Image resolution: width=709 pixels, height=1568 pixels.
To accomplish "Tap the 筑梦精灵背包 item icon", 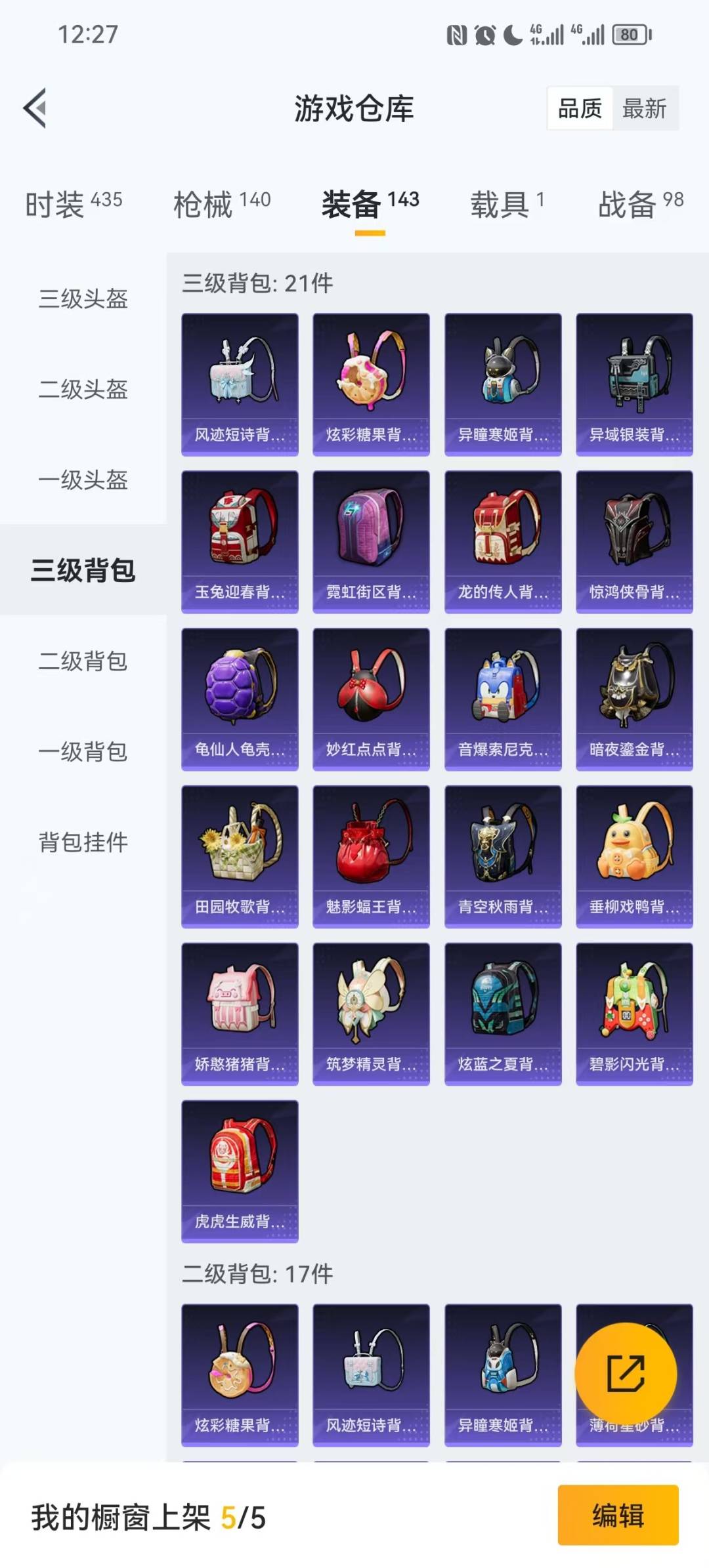I will coord(371,1012).
